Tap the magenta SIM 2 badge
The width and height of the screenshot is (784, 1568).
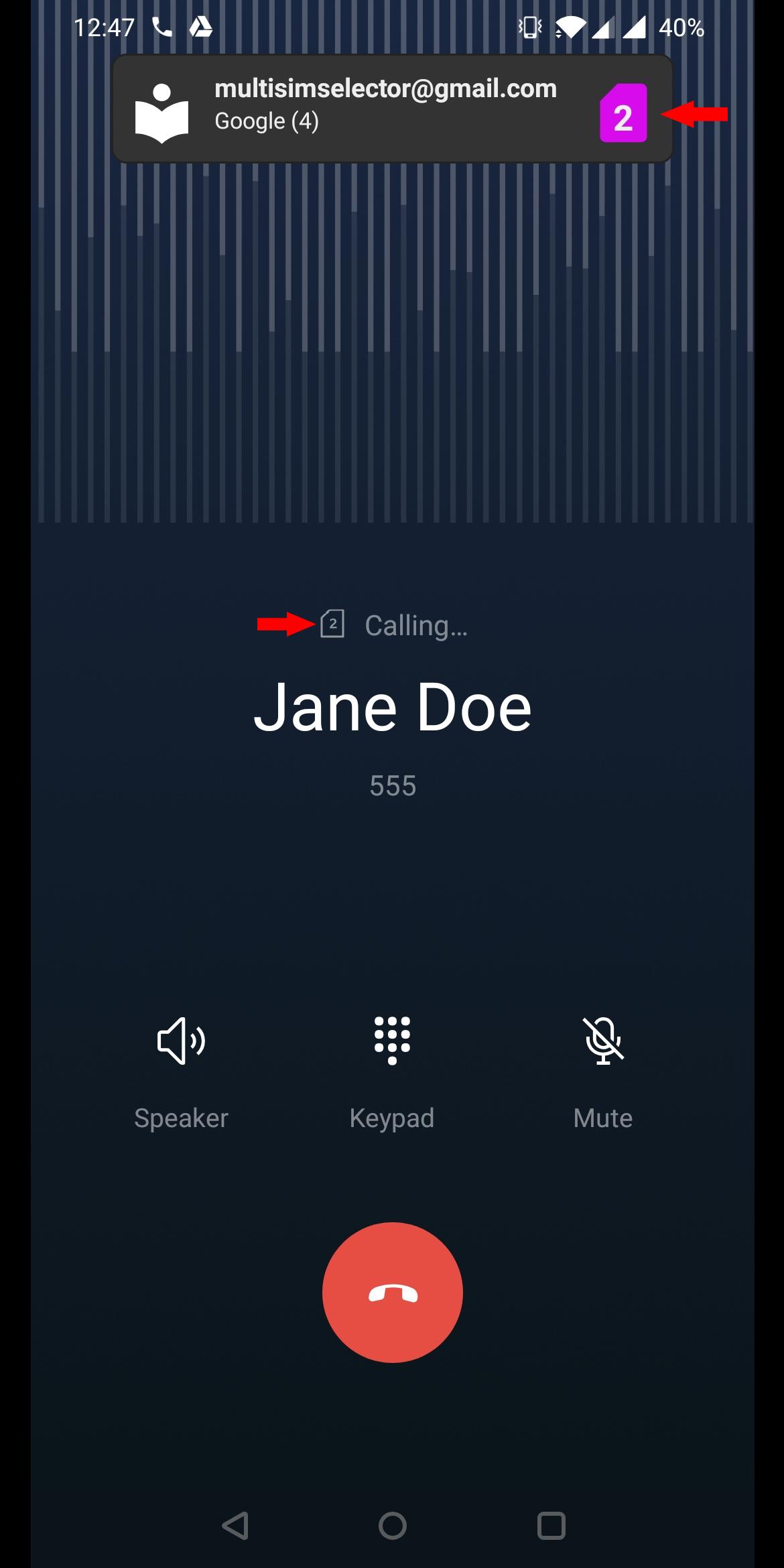coord(623,113)
